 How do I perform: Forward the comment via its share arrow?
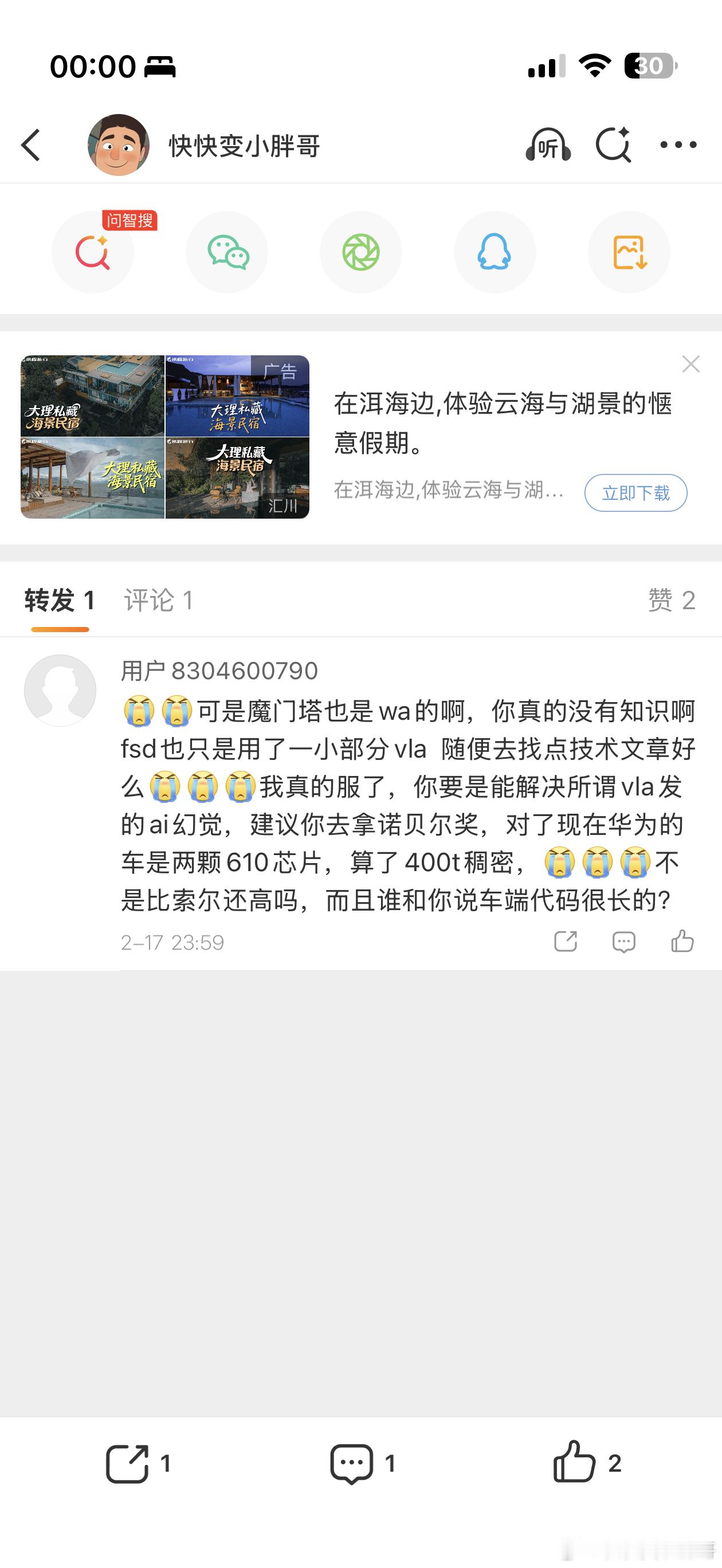pyautogui.click(x=565, y=942)
